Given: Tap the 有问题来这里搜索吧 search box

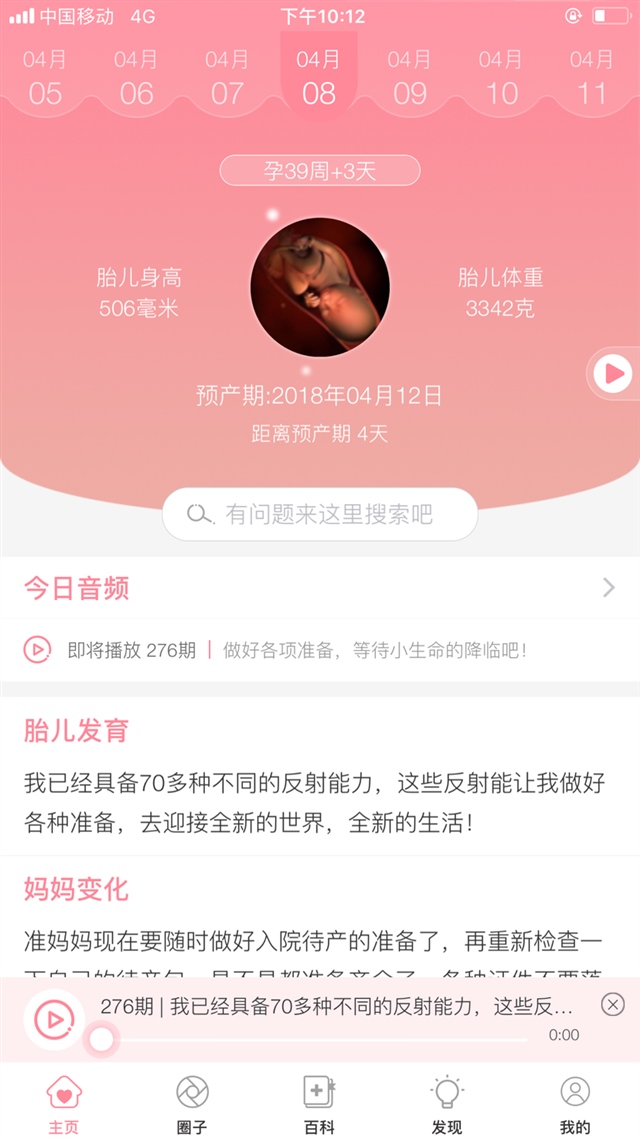Looking at the screenshot, I should click(x=320, y=514).
